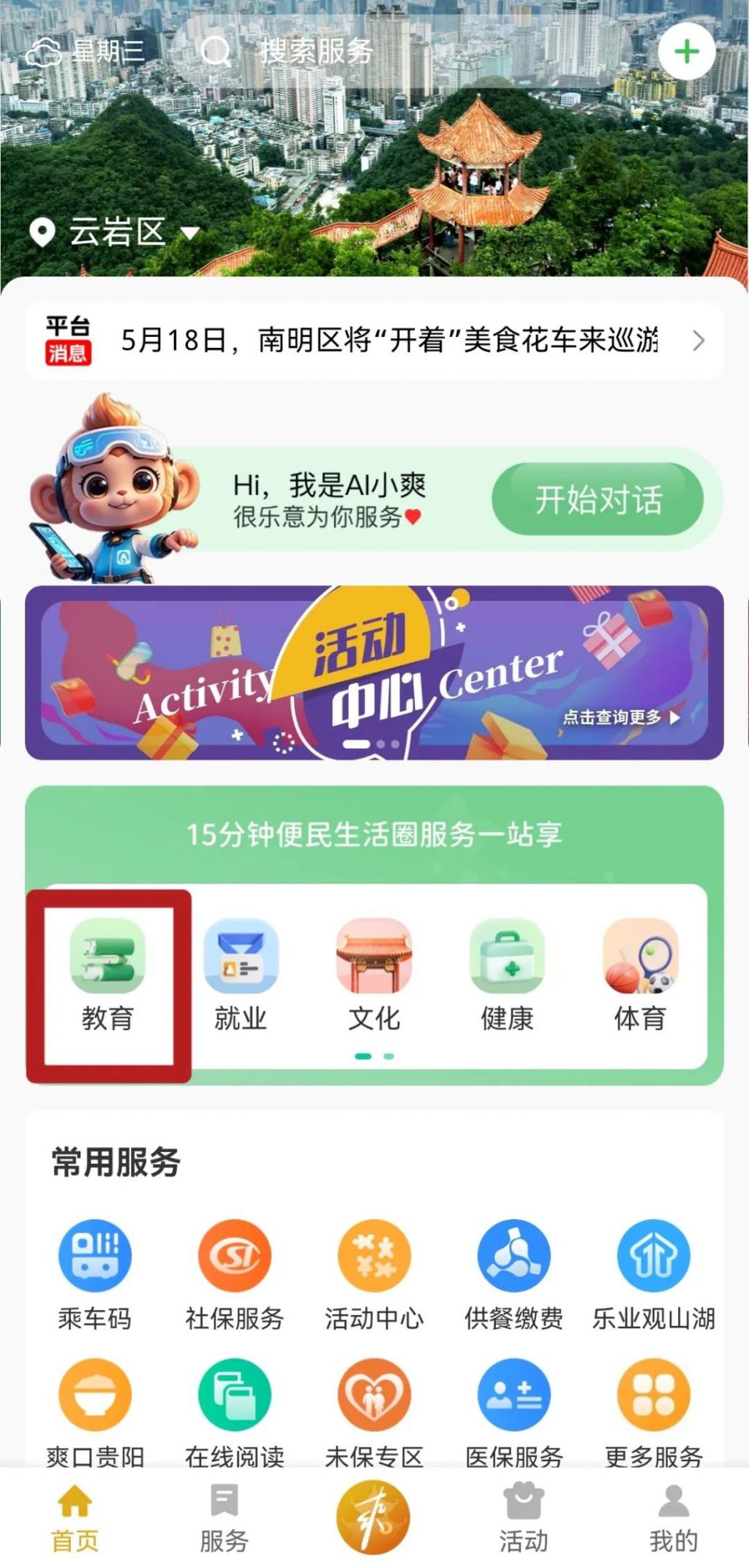The image size is (749, 1568).
Task: Open the Activity Center banner
Action: [374, 673]
